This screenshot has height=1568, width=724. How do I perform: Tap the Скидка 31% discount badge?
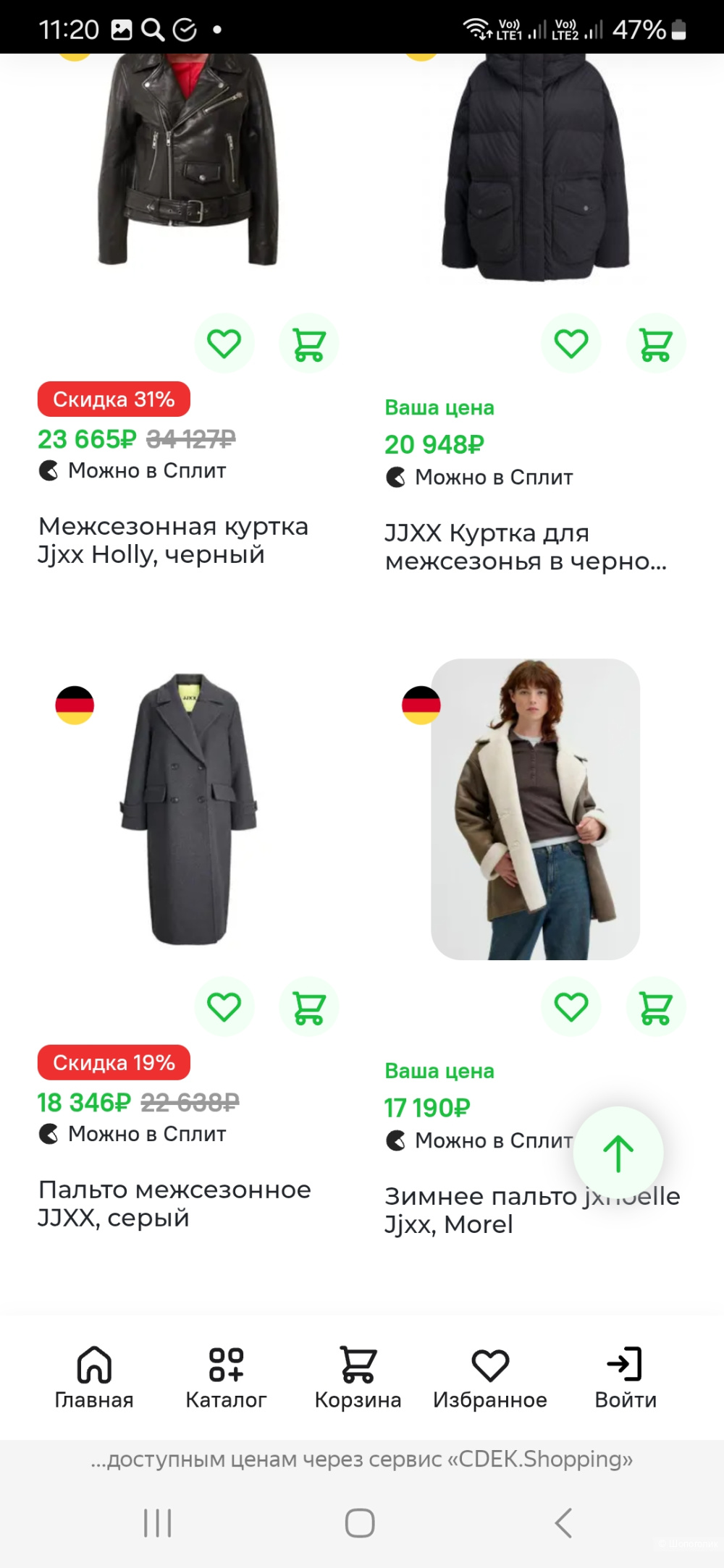coord(113,399)
